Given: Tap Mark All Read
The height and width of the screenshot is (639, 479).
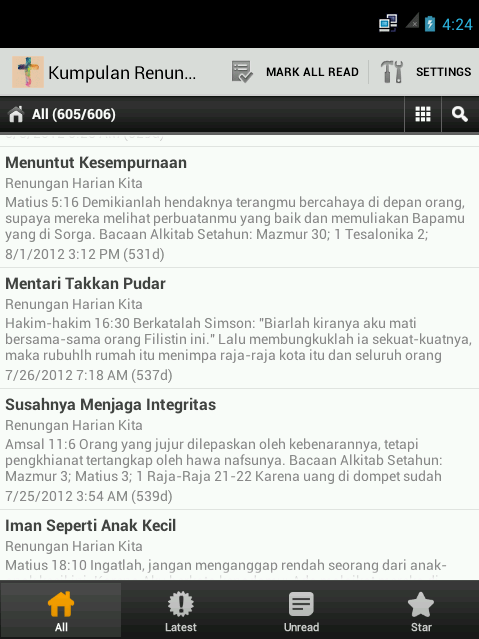Looking at the screenshot, I should pyautogui.click(x=296, y=72).
